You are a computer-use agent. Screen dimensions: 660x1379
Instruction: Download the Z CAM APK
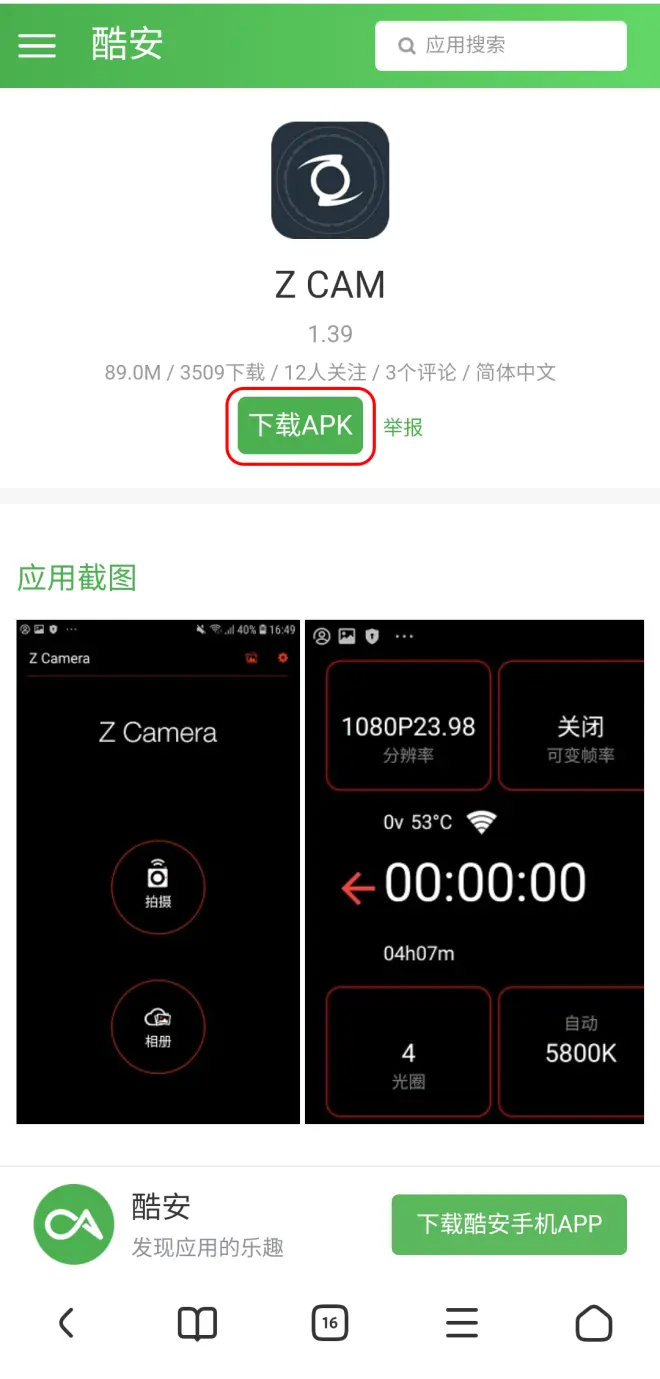tap(300, 425)
